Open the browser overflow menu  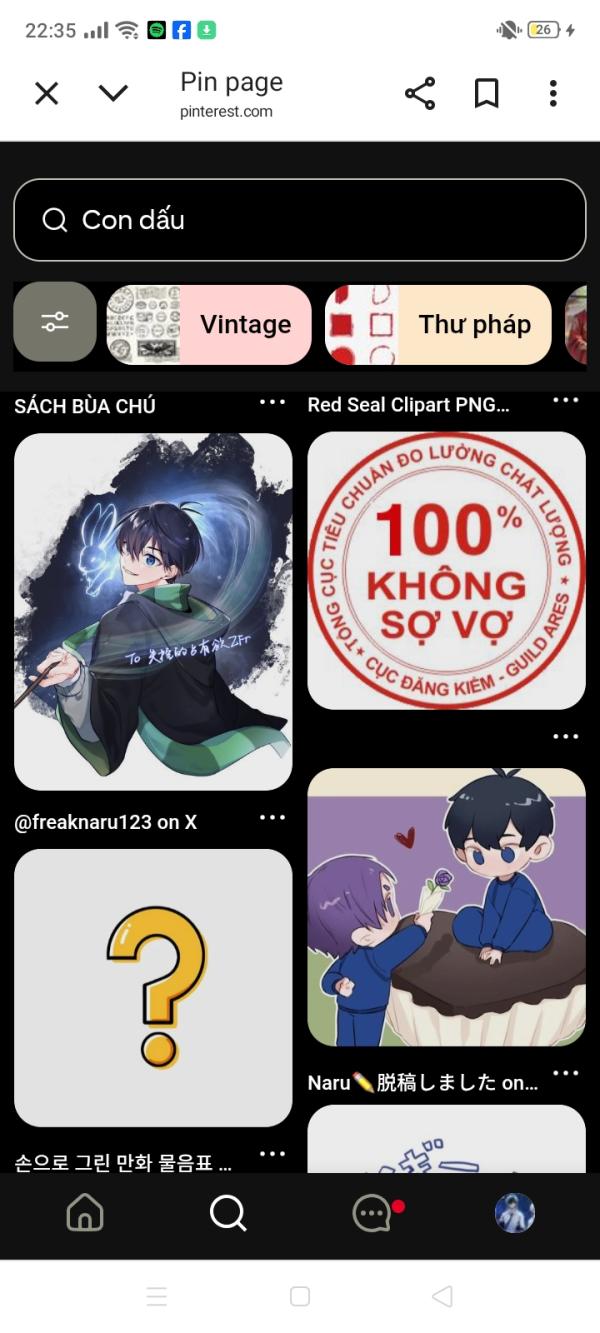pyautogui.click(x=553, y=94)
